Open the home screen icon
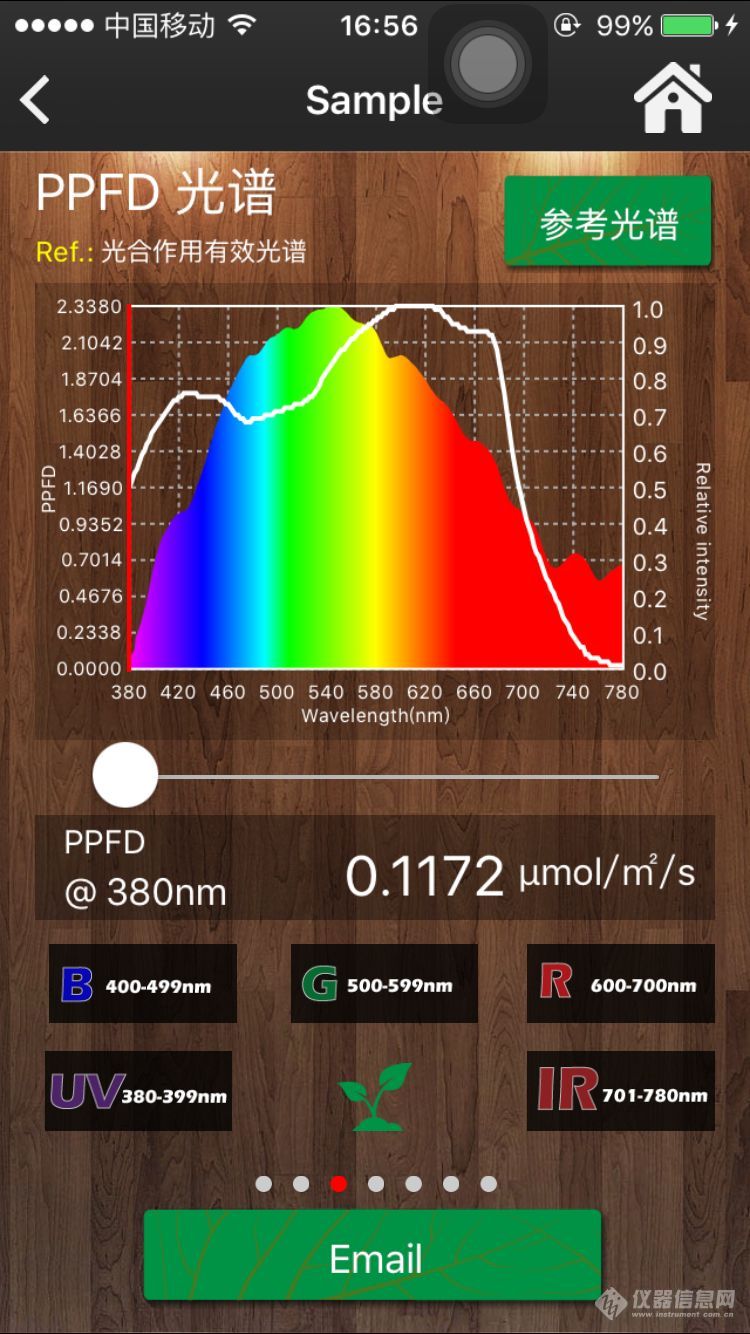Image resolution: width=750 pixels, height=1334 pixels. [672, 98]
